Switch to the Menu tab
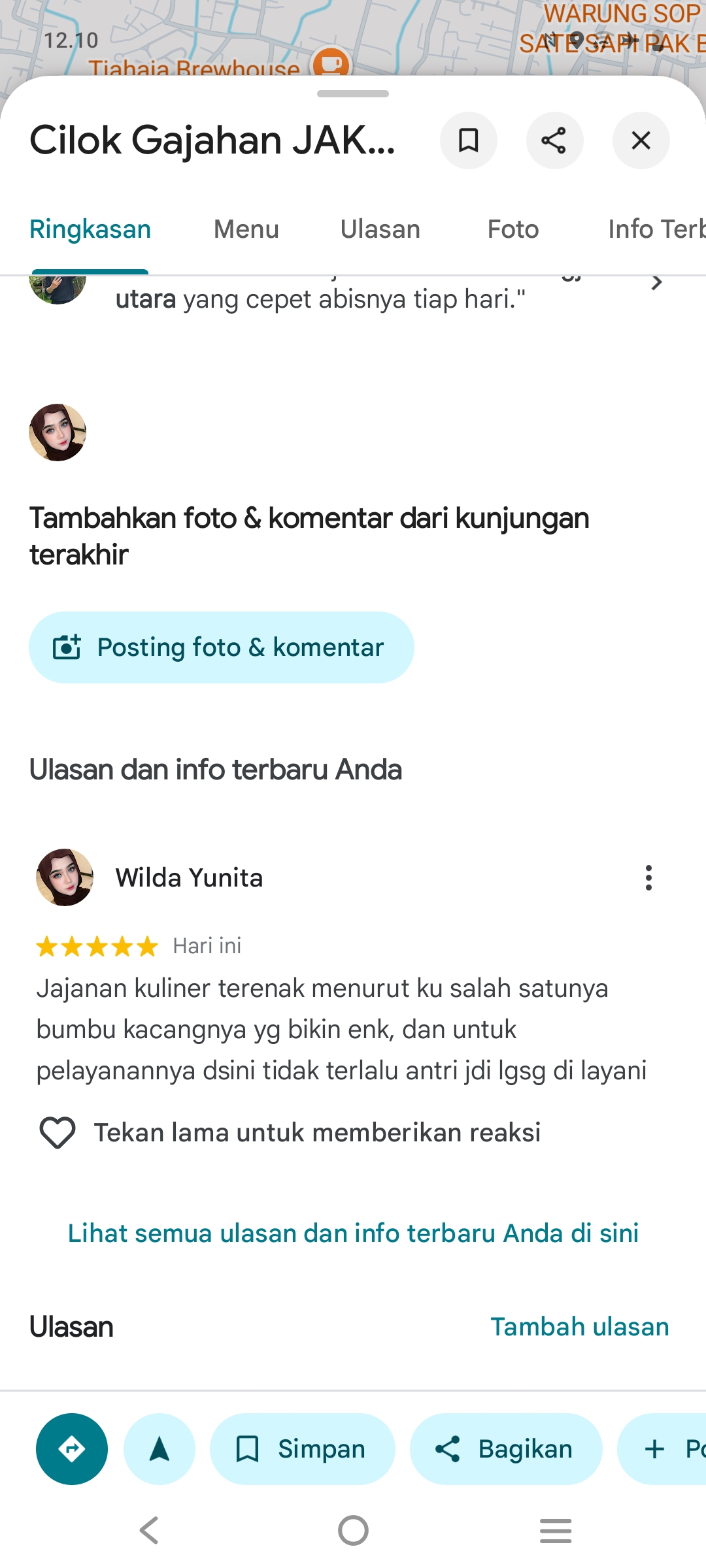The width and height of the screenshot is (706, 1568). [246, 229]
